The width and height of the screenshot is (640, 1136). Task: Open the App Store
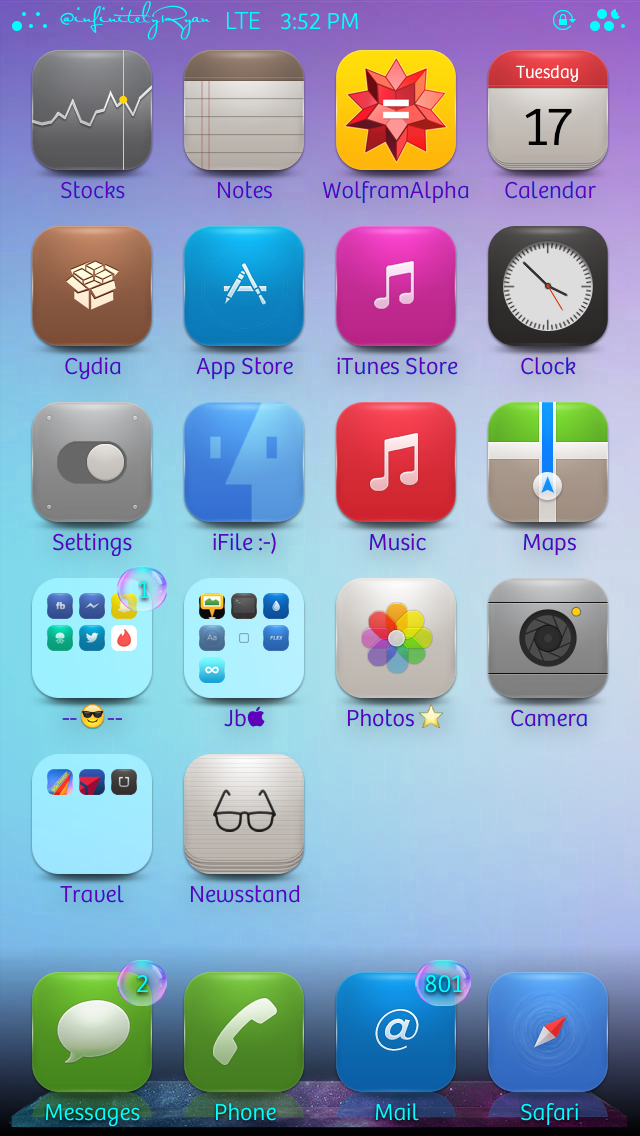[x=244, y=286]
